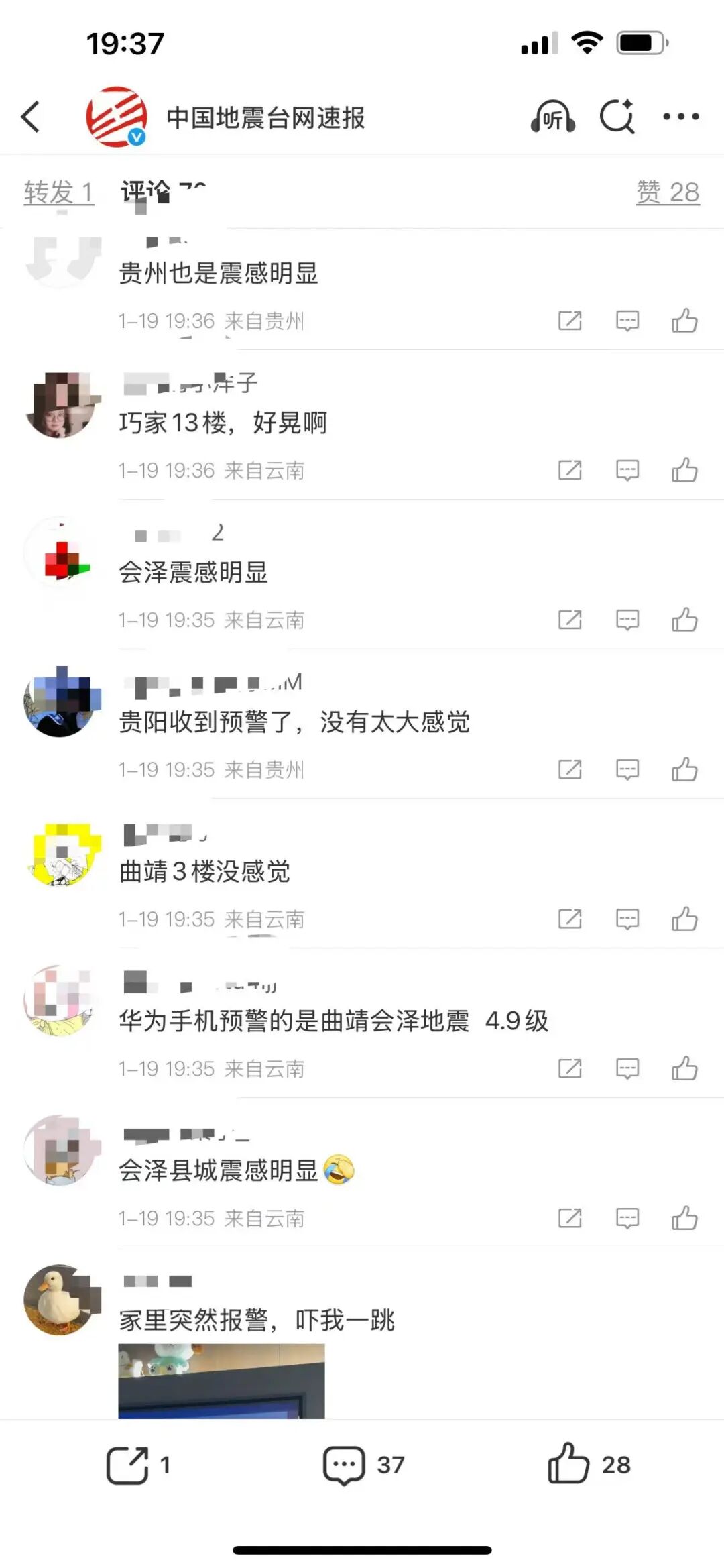Open the image under 家里突然报警 comment
This screenshot has height=1568, width=724.
click(221, 1381)
